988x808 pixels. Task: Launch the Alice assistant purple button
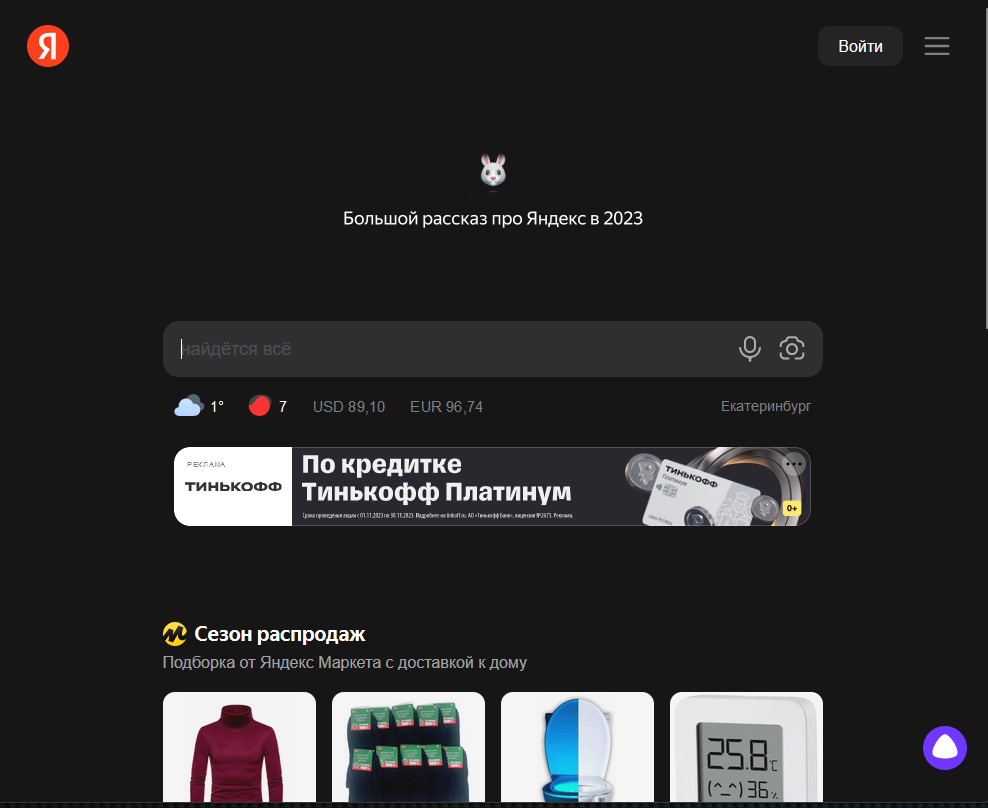tap(945, 747)
